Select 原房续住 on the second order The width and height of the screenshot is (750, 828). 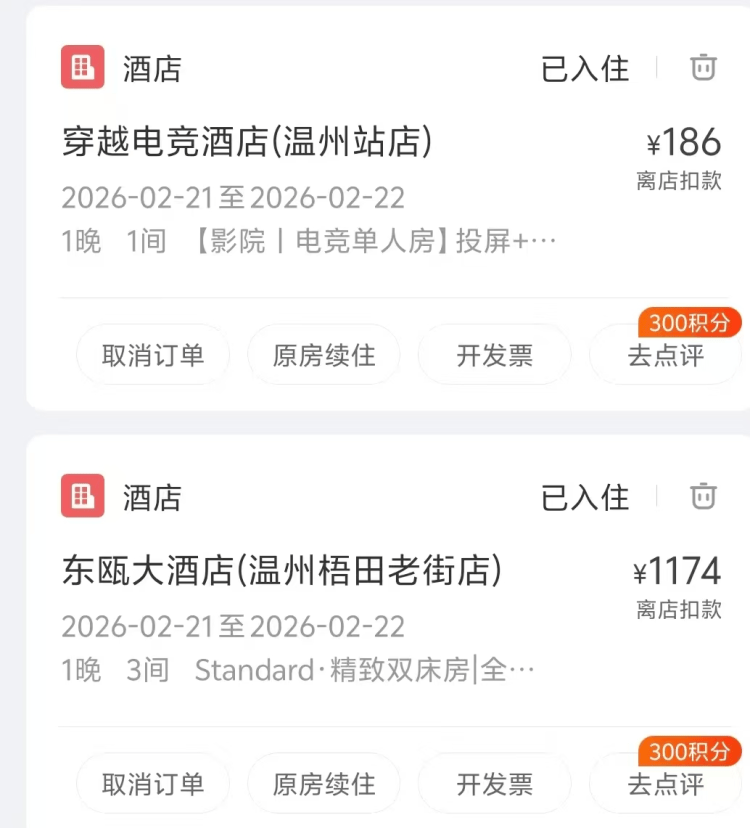coord(324,784)
